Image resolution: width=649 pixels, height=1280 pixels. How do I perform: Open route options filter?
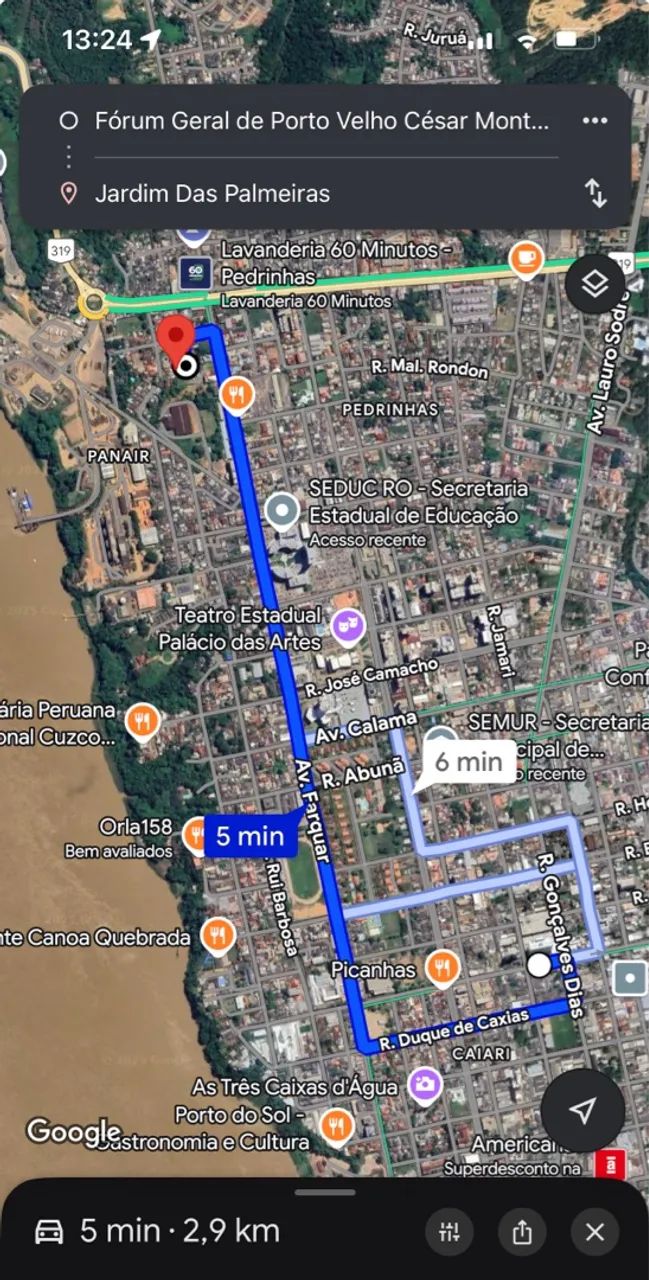tap(450, 1232)
